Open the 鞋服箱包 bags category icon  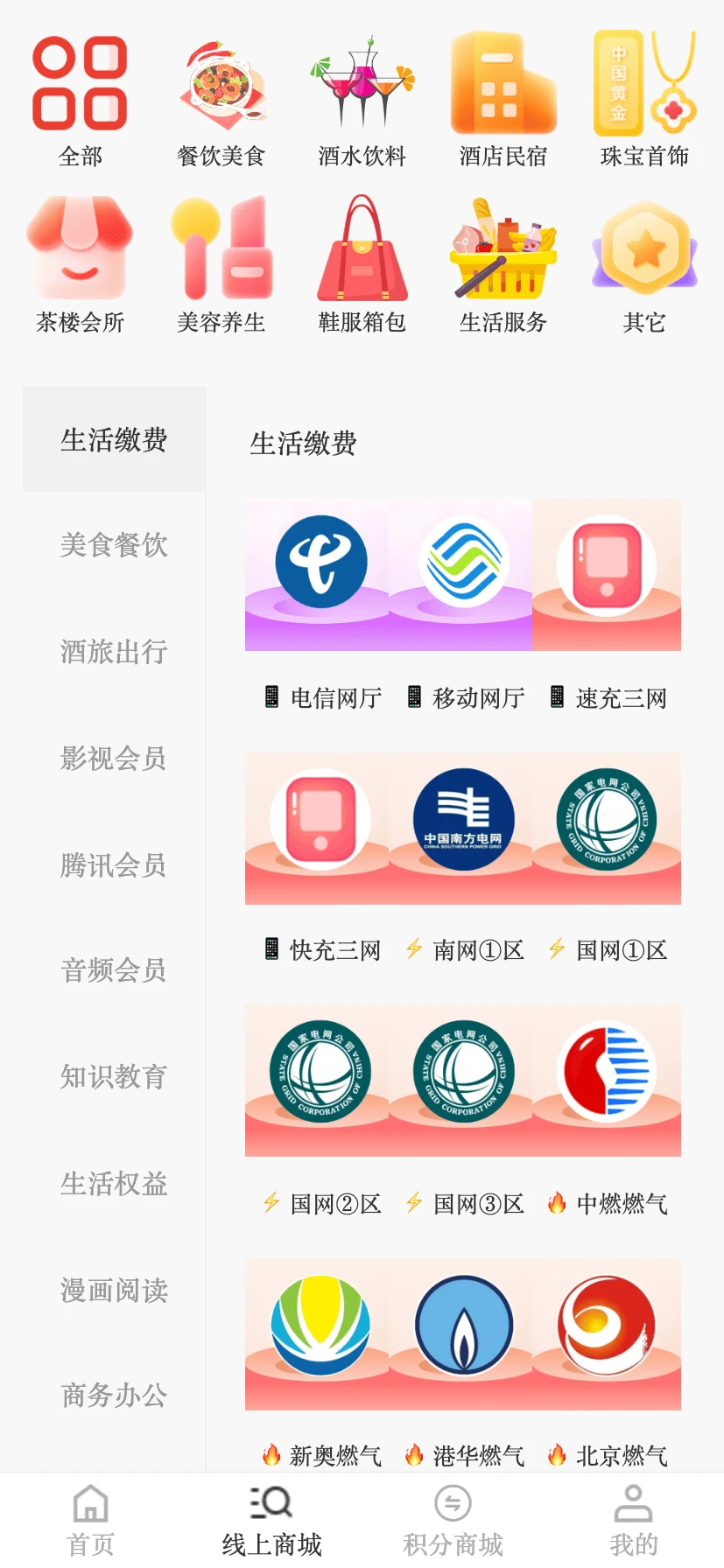point(362,249)
